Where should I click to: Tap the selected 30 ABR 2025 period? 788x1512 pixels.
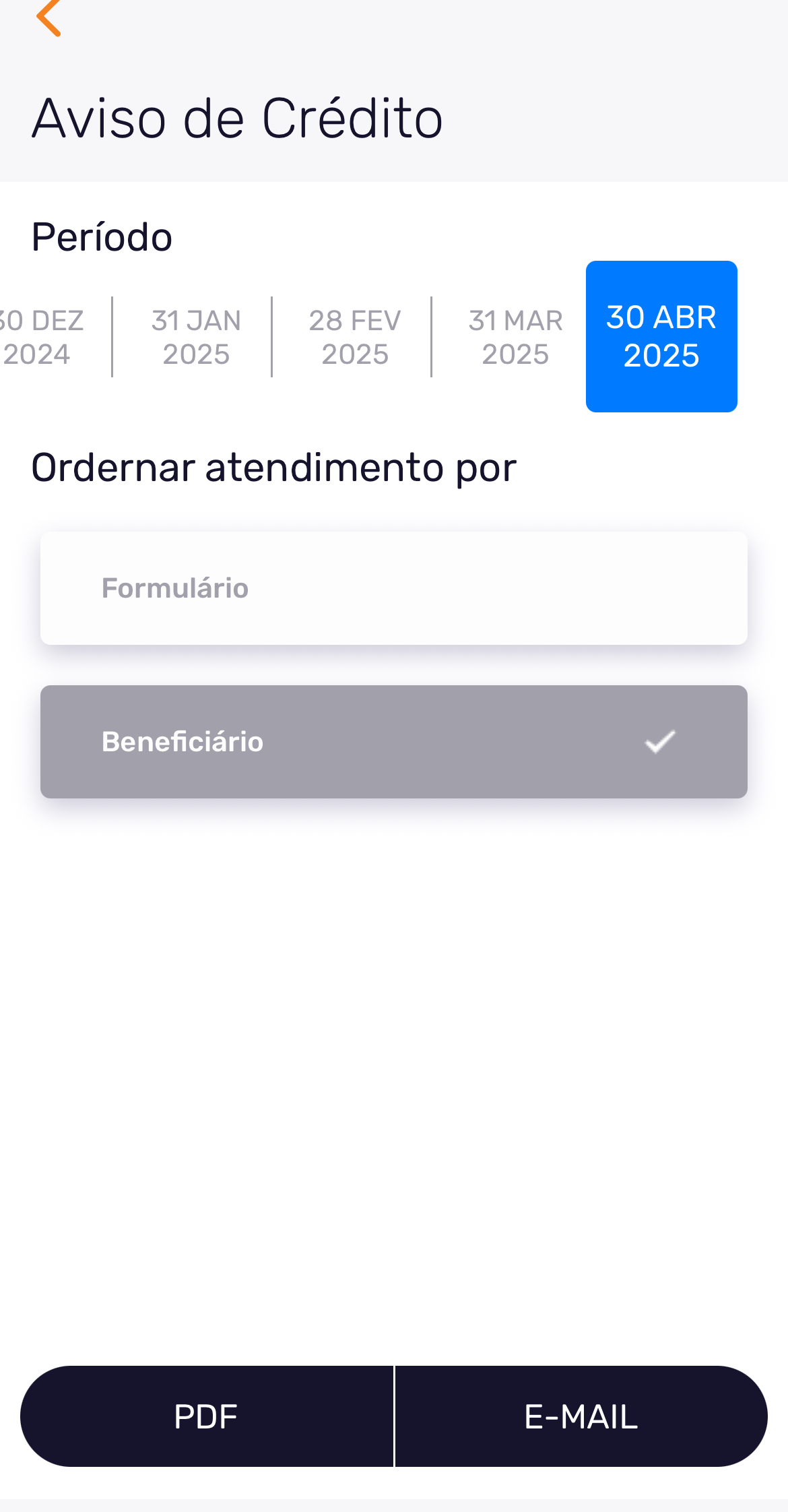coord(661,336)
